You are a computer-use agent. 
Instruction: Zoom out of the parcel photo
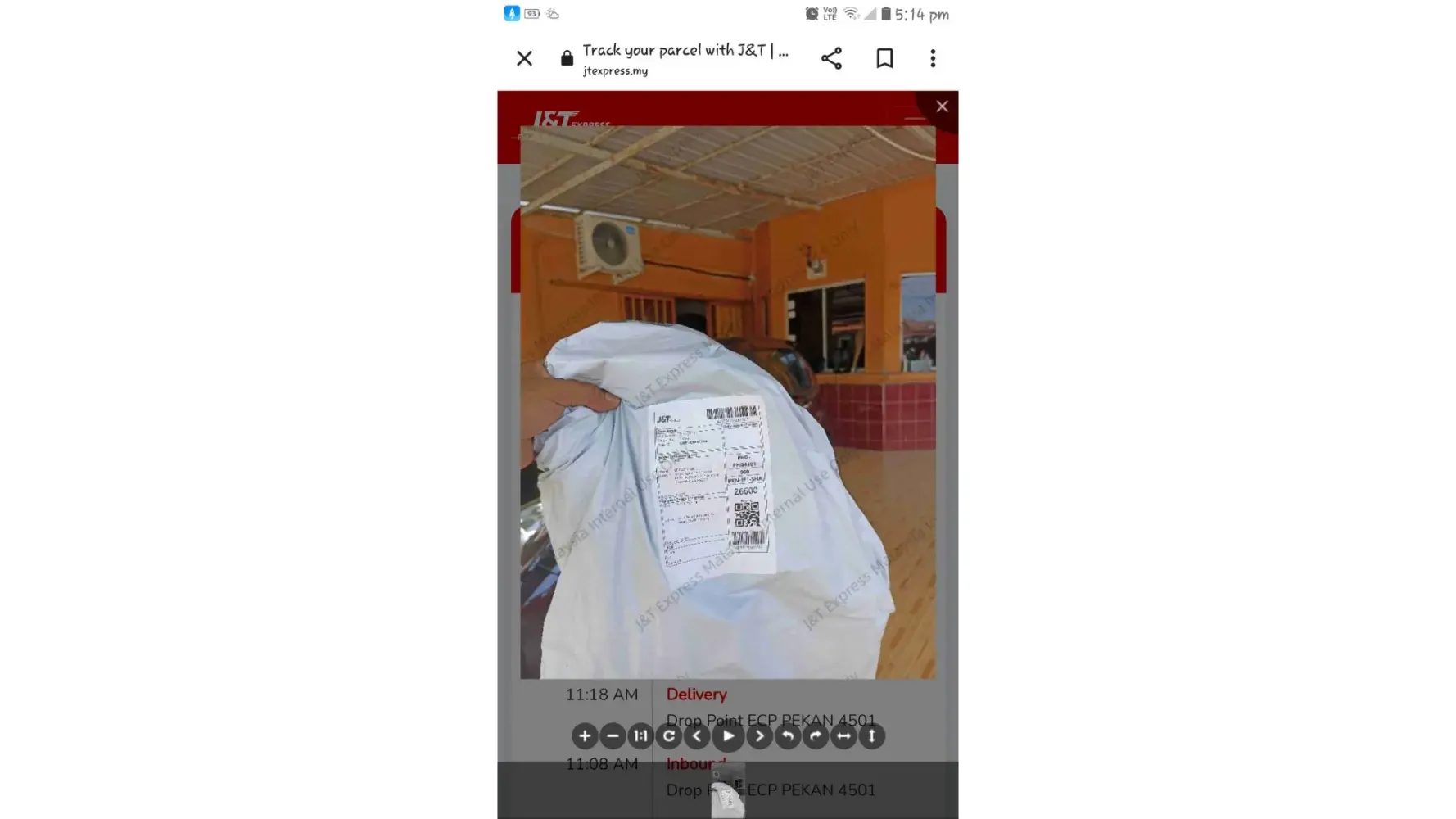click(613, 736)
